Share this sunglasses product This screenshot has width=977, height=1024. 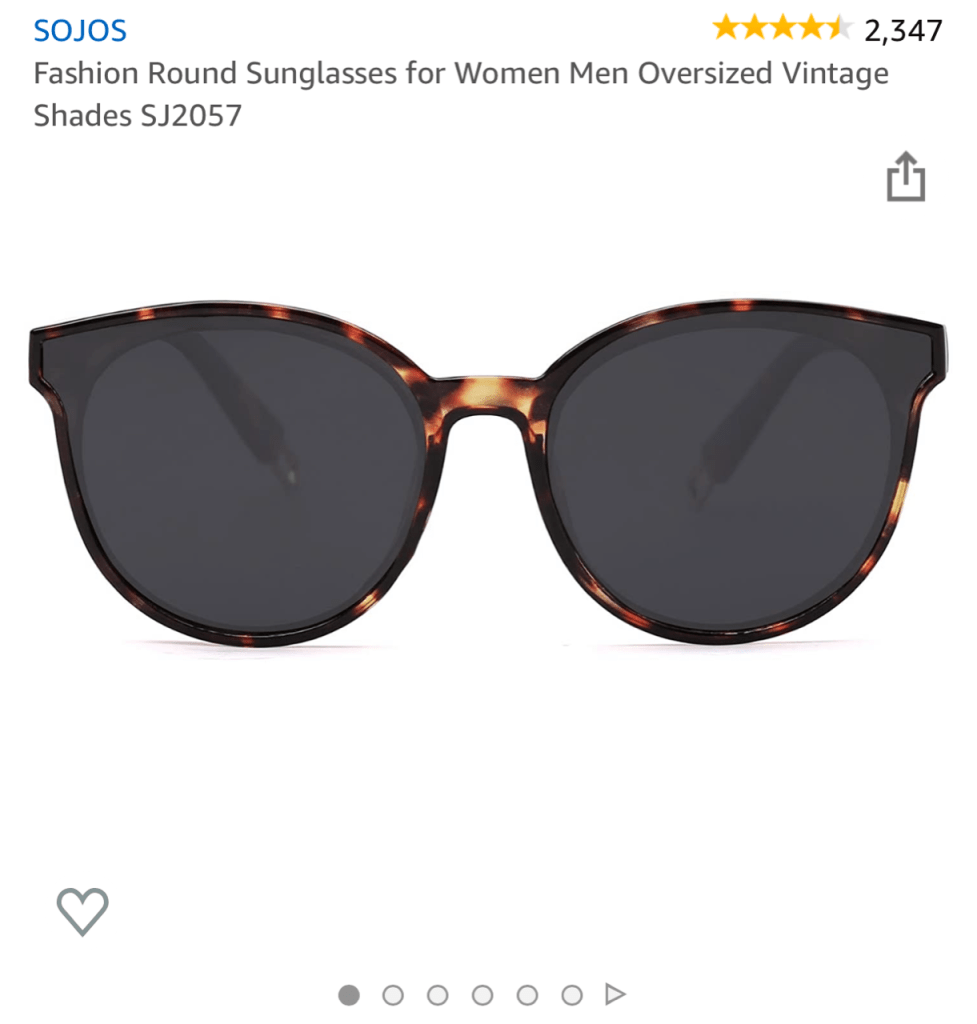pos(906,178)
